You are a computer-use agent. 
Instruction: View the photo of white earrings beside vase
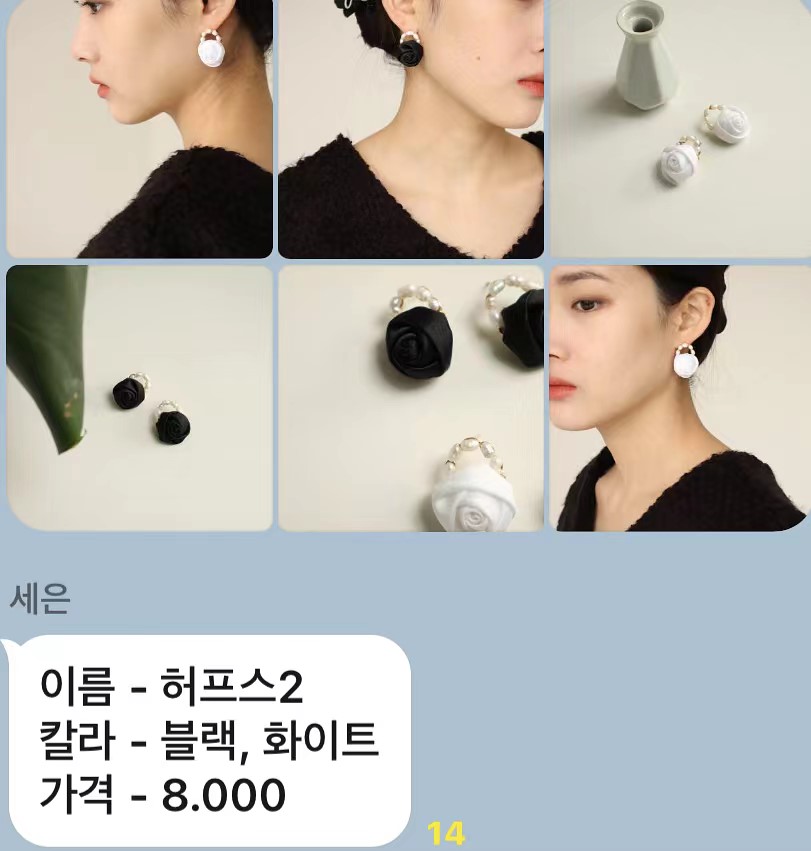[x=680, y=128]
